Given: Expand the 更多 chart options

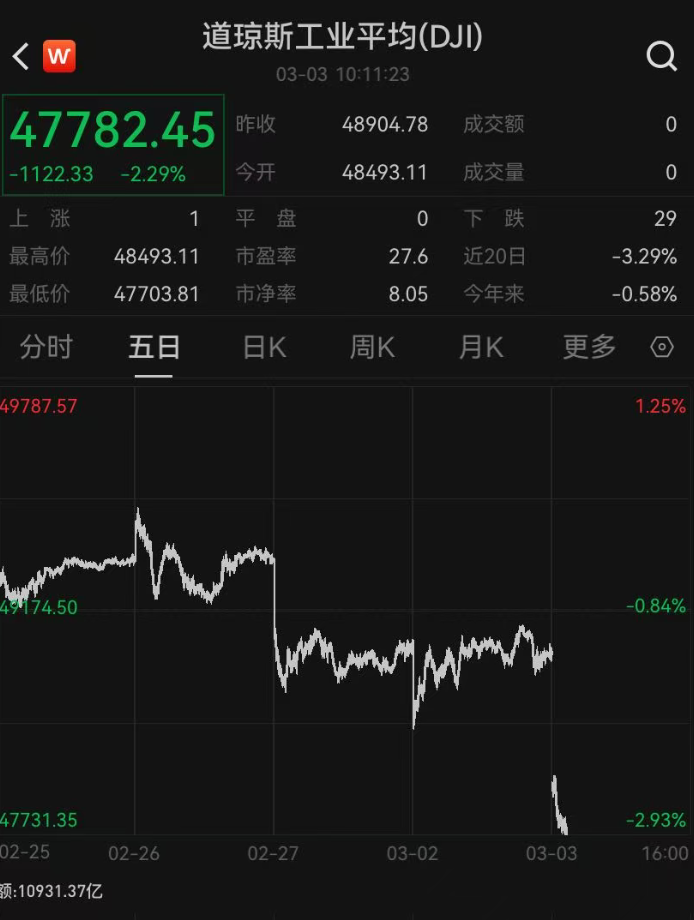Looking at the screenshot, I should point(589,347).
